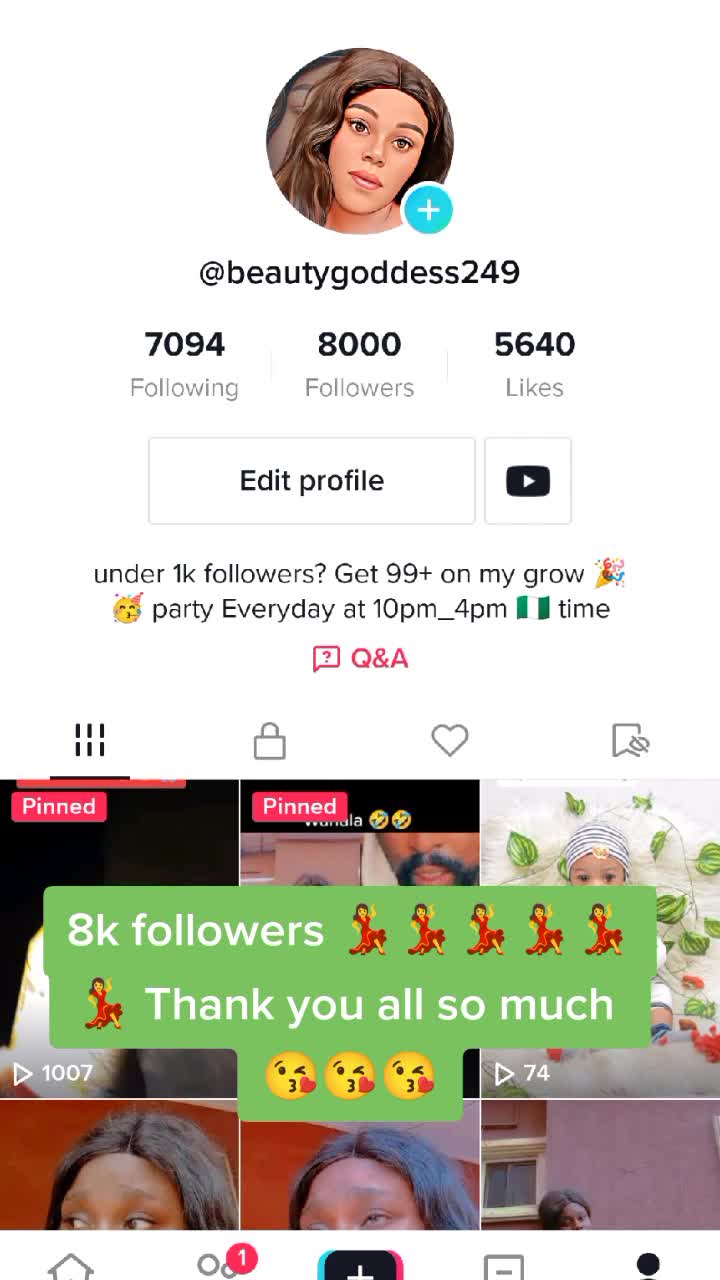Viewport: 720px width, 1280px height.
Task: Open the linked YouTube channel button
Action: (528, 481)
